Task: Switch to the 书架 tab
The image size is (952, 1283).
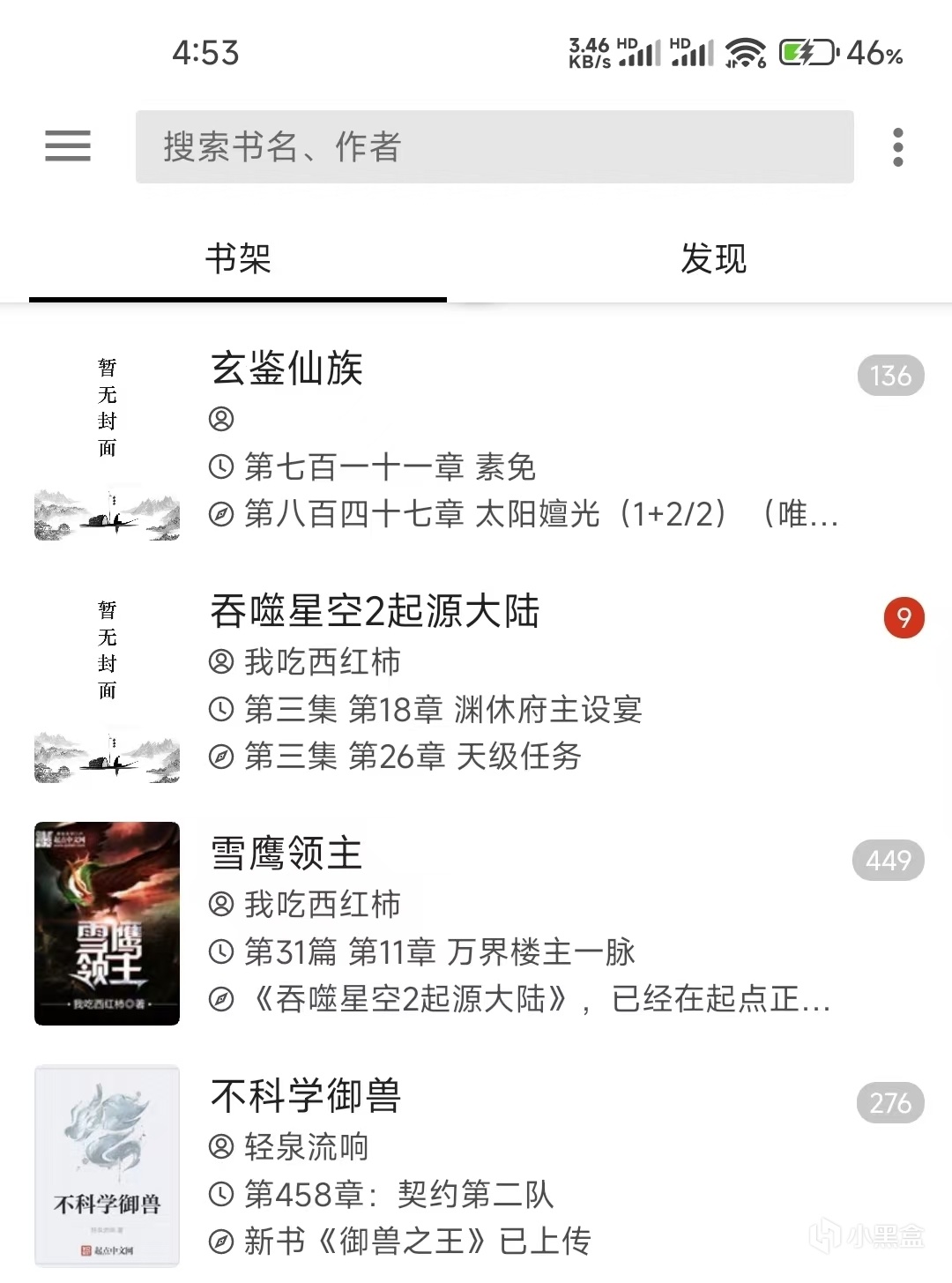Action: coord(238,259)
